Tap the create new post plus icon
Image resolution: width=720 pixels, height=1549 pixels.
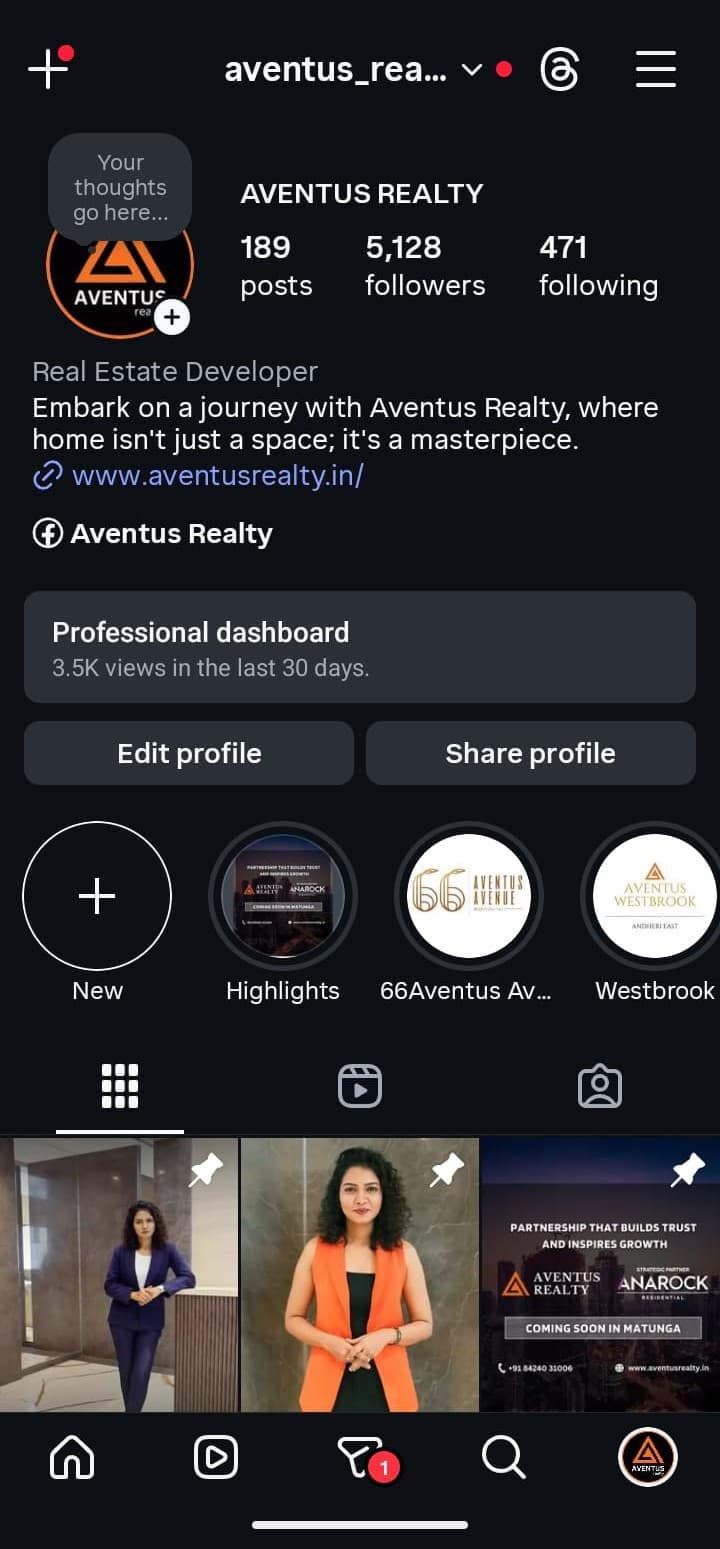coord(47,69)
